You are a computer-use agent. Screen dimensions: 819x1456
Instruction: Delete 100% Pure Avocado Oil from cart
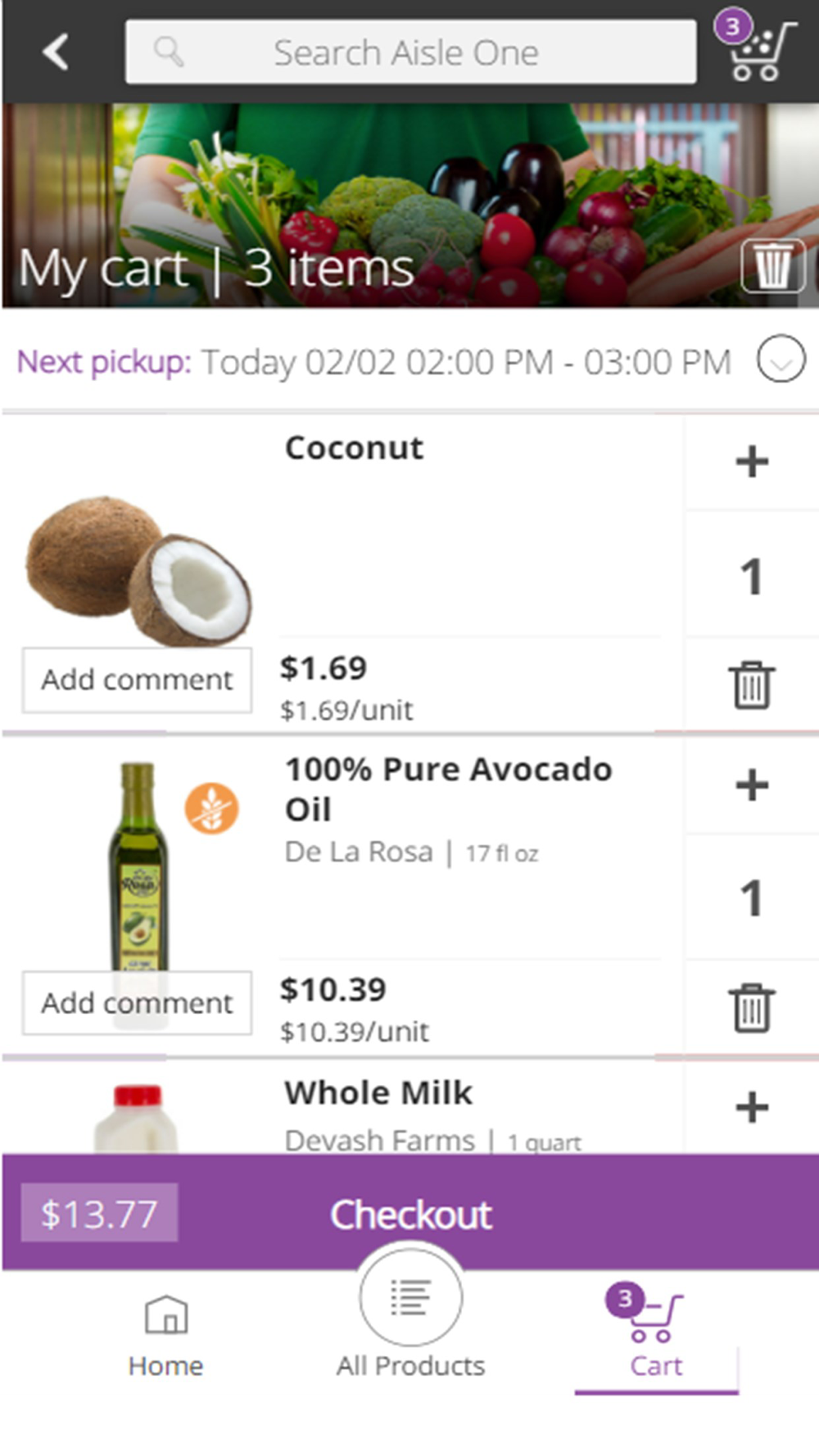(x=752, y=1007)
